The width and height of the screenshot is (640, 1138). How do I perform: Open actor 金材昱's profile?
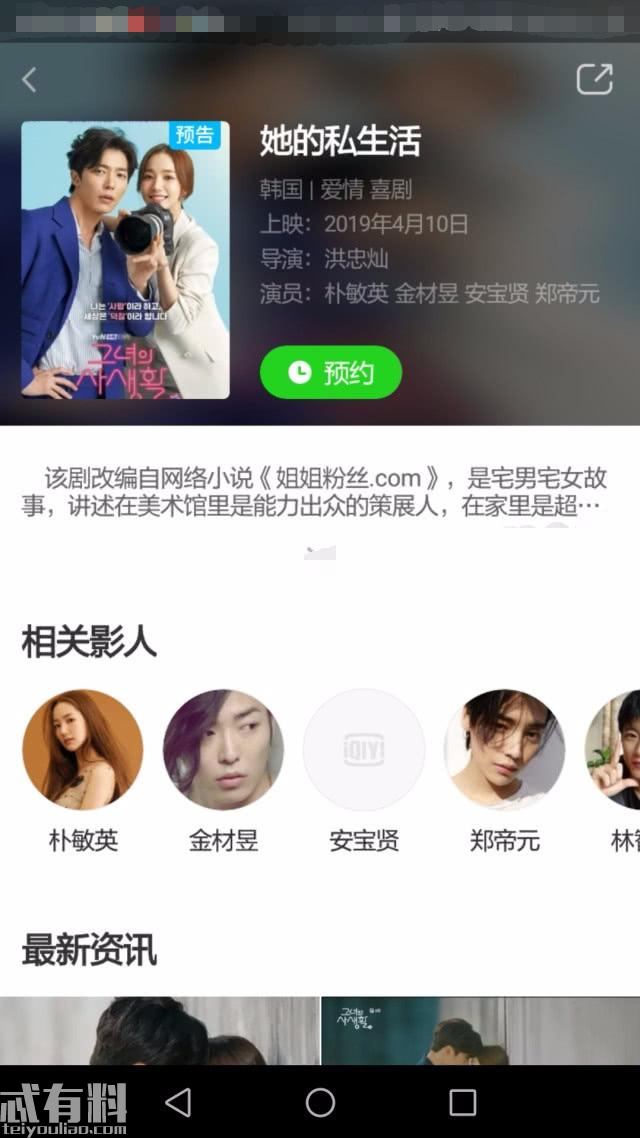pyautogui.click(x=223, y=750)
